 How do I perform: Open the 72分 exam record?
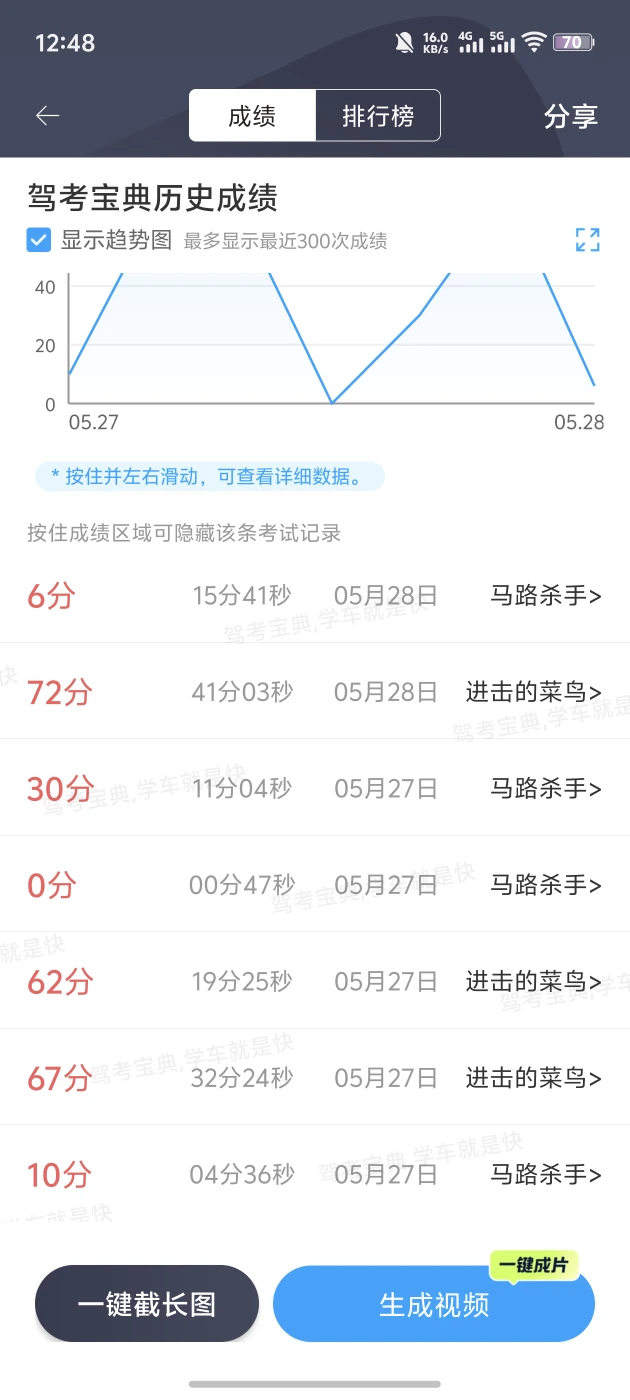click(x=315, y=691)
